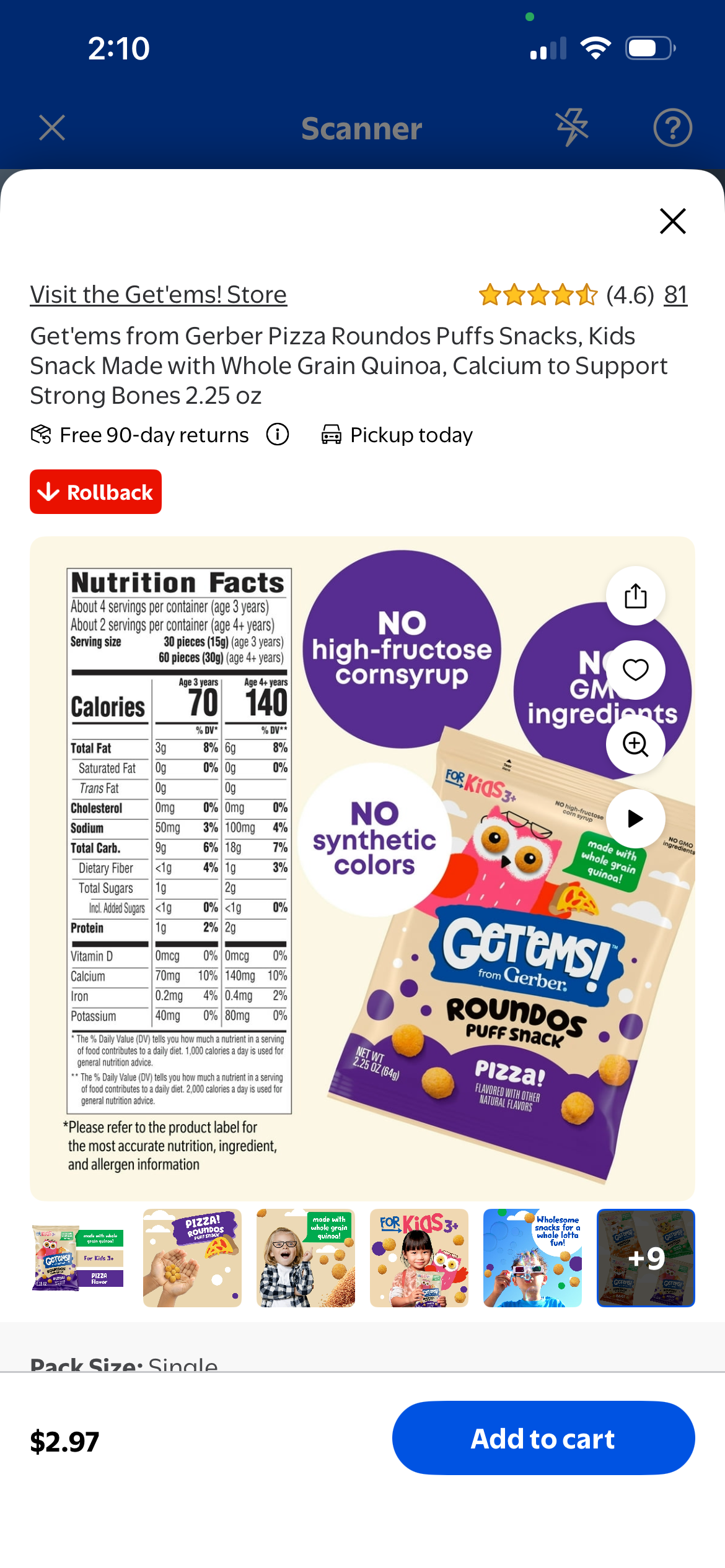View the whole grain quinoa thumbnail
The width and height of the screenshot is (725, 1568).
305,1258
